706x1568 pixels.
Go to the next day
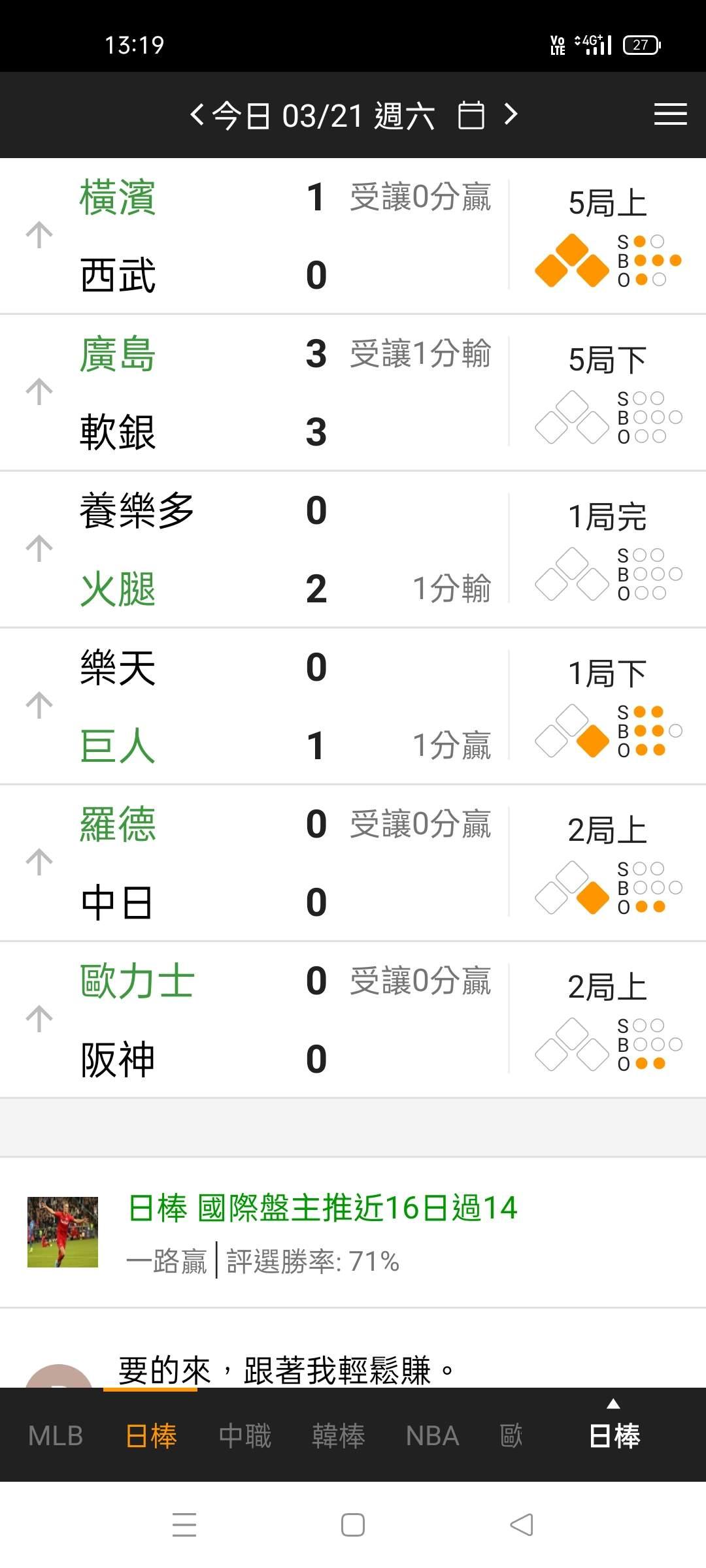(x=511, y=114)
